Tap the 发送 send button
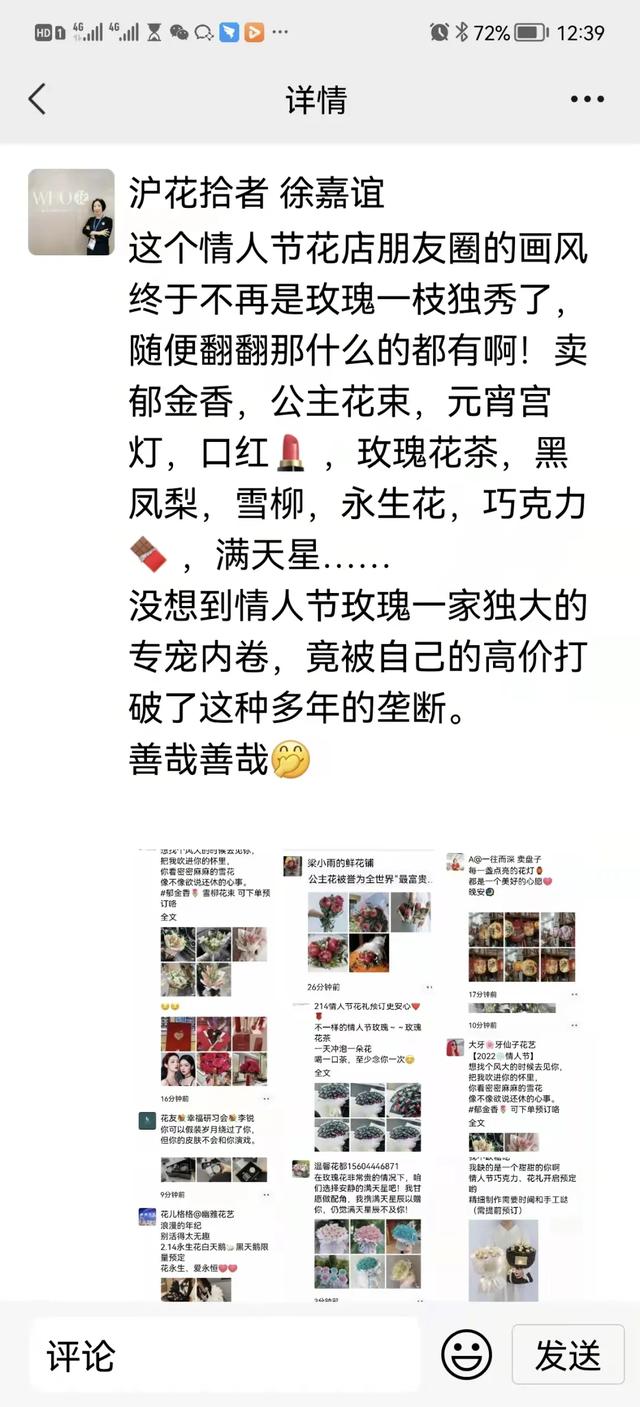This screenshot has height=1407, width=640. [x=568, y=1356]
